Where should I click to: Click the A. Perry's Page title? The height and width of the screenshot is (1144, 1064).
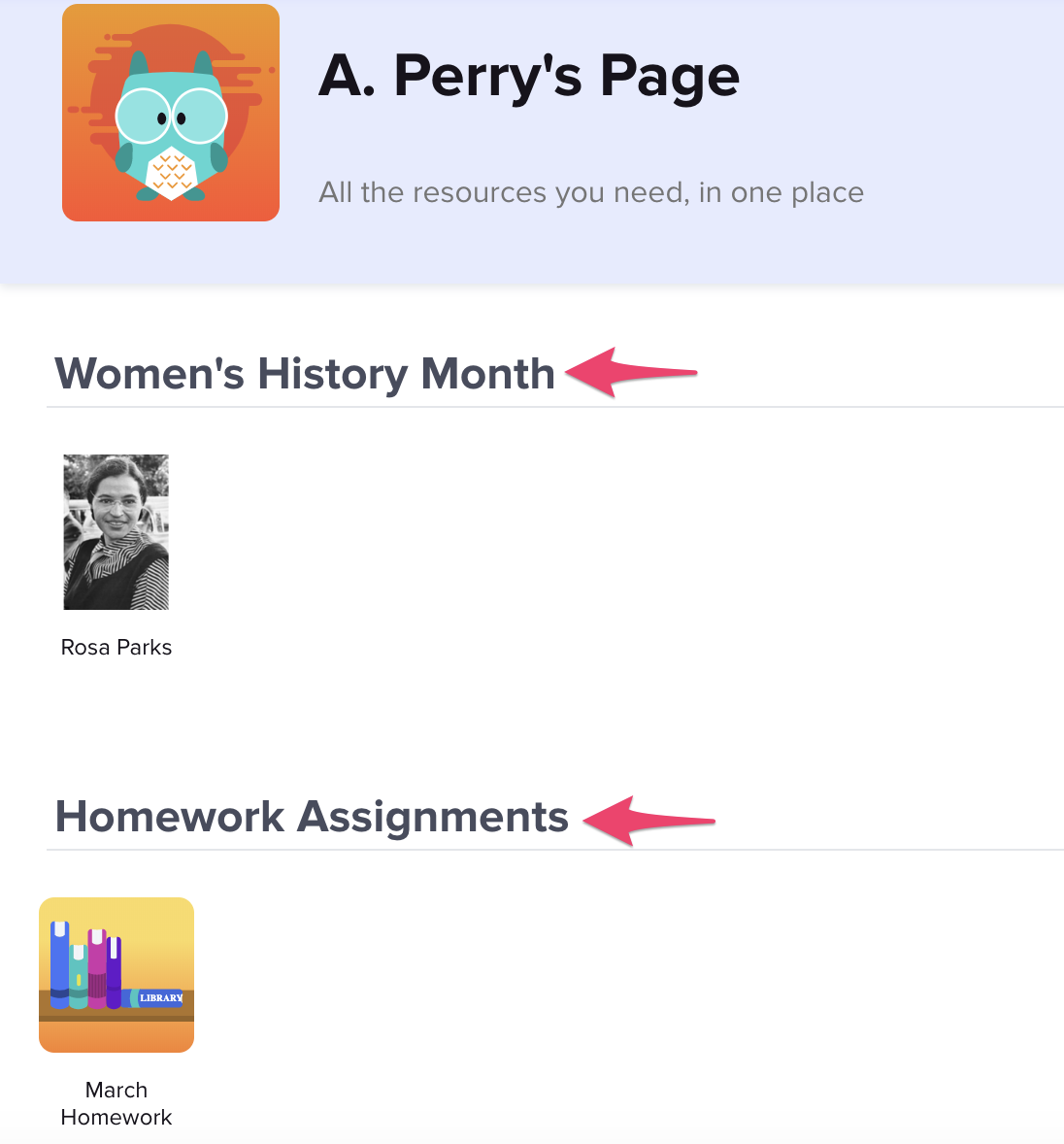click(529, 77)
